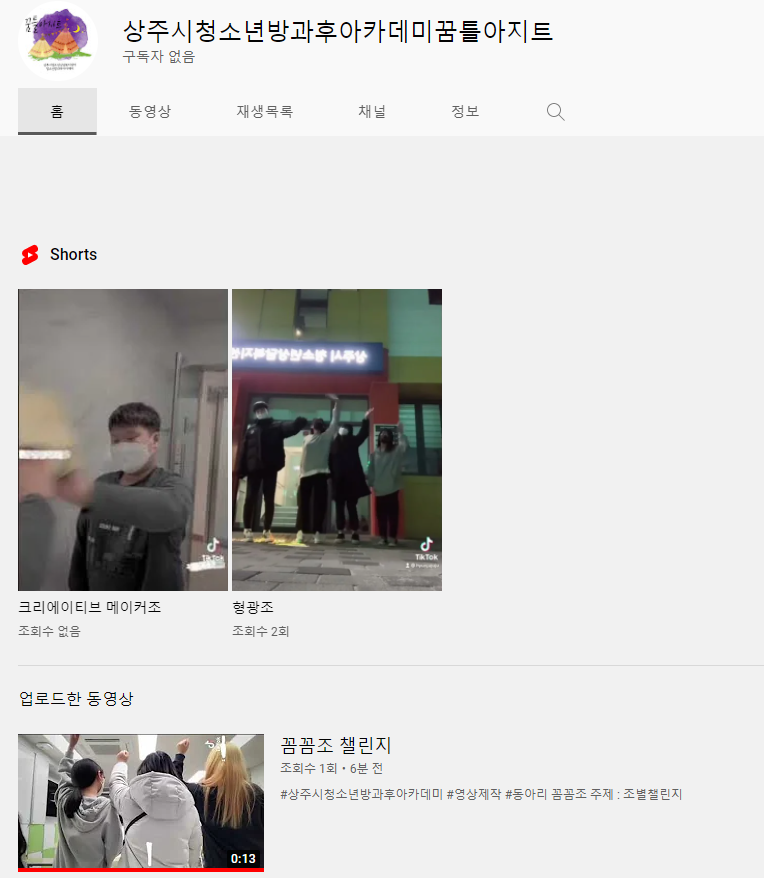Tap the channel profile picture
This screenshot has height=878, width=764.
[x=57, y=41]
